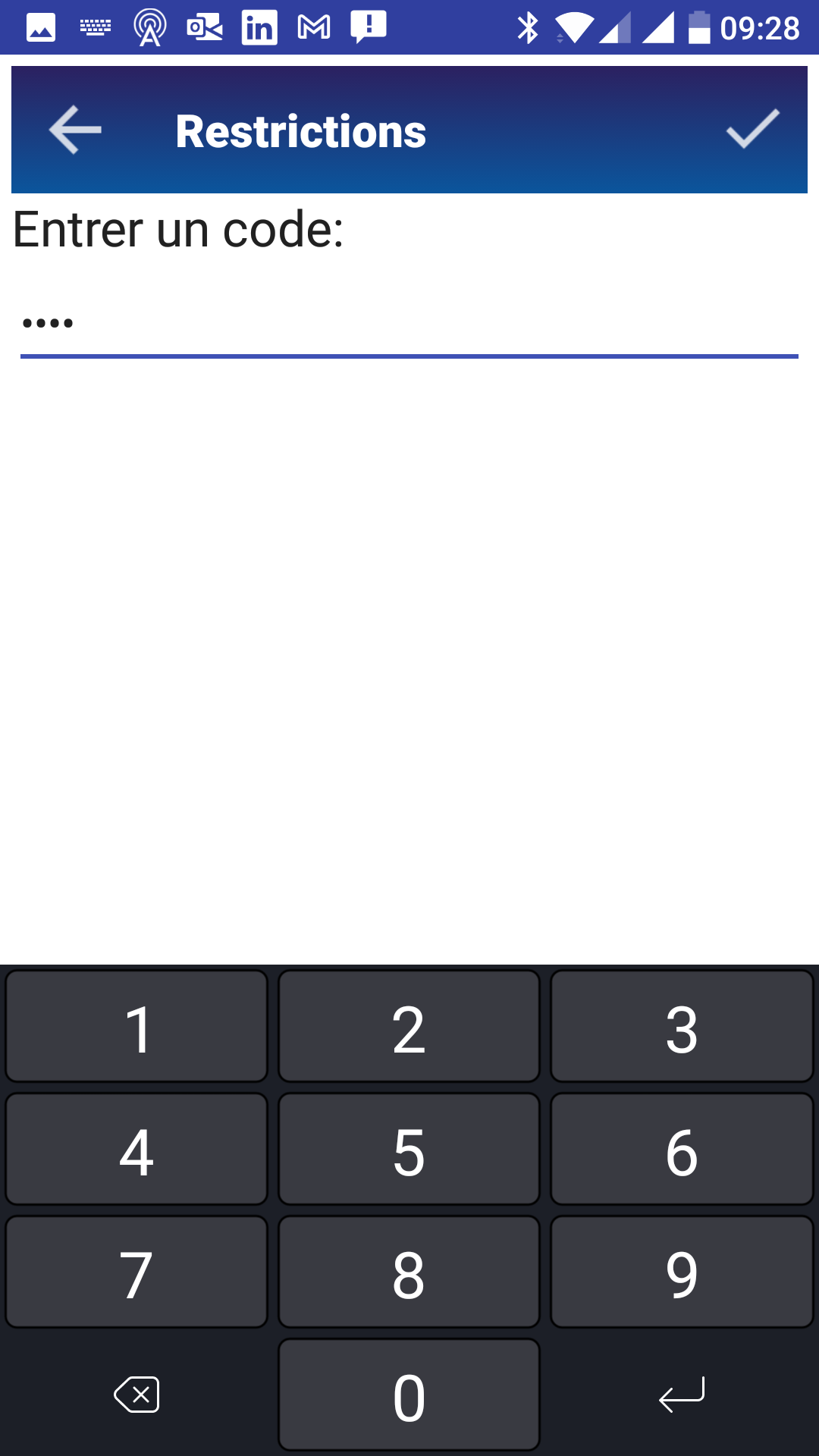Add digit 4 to the code
The height and width of the screenshot is (1456, 819).
[136, 1150]
